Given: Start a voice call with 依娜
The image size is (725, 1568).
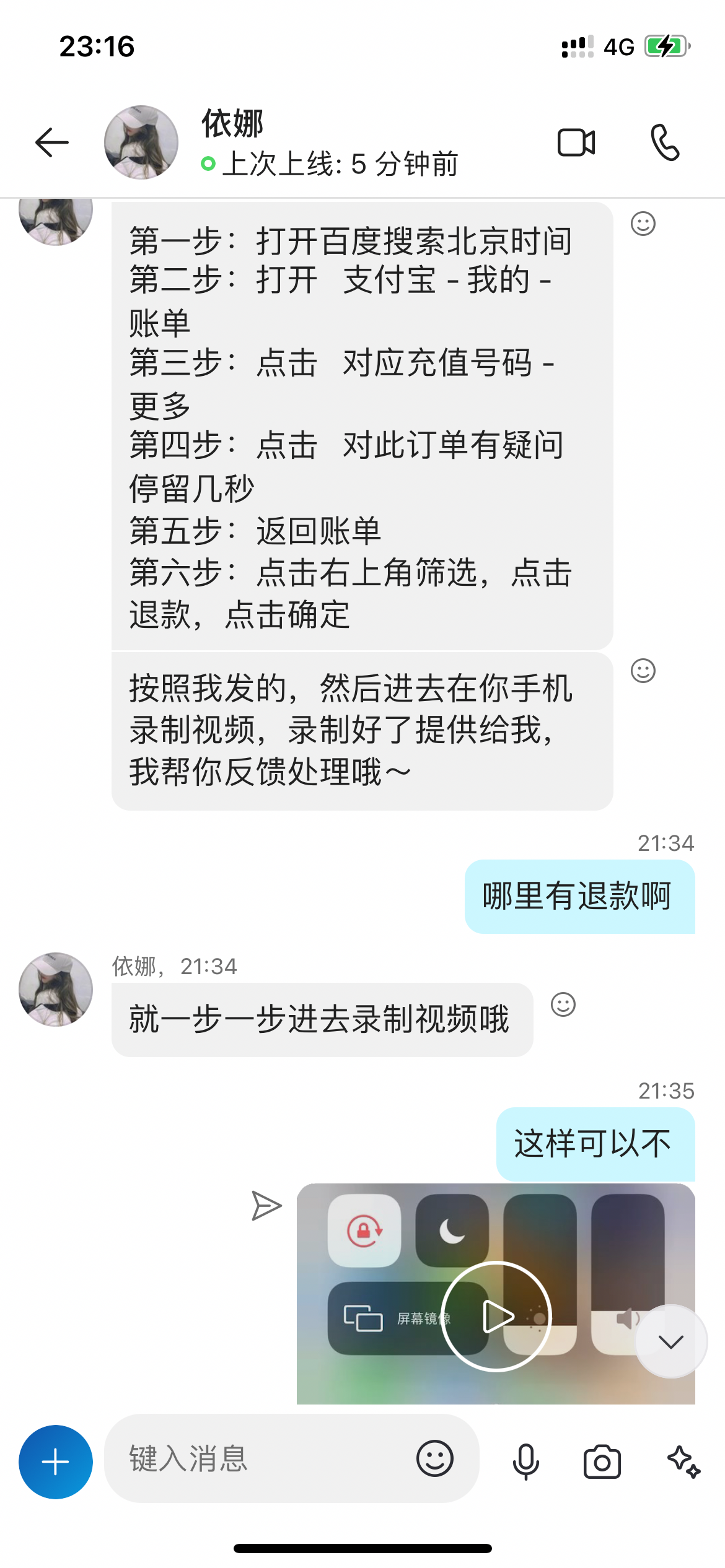Looking at the screenshot, I should (x=665, y=143).
